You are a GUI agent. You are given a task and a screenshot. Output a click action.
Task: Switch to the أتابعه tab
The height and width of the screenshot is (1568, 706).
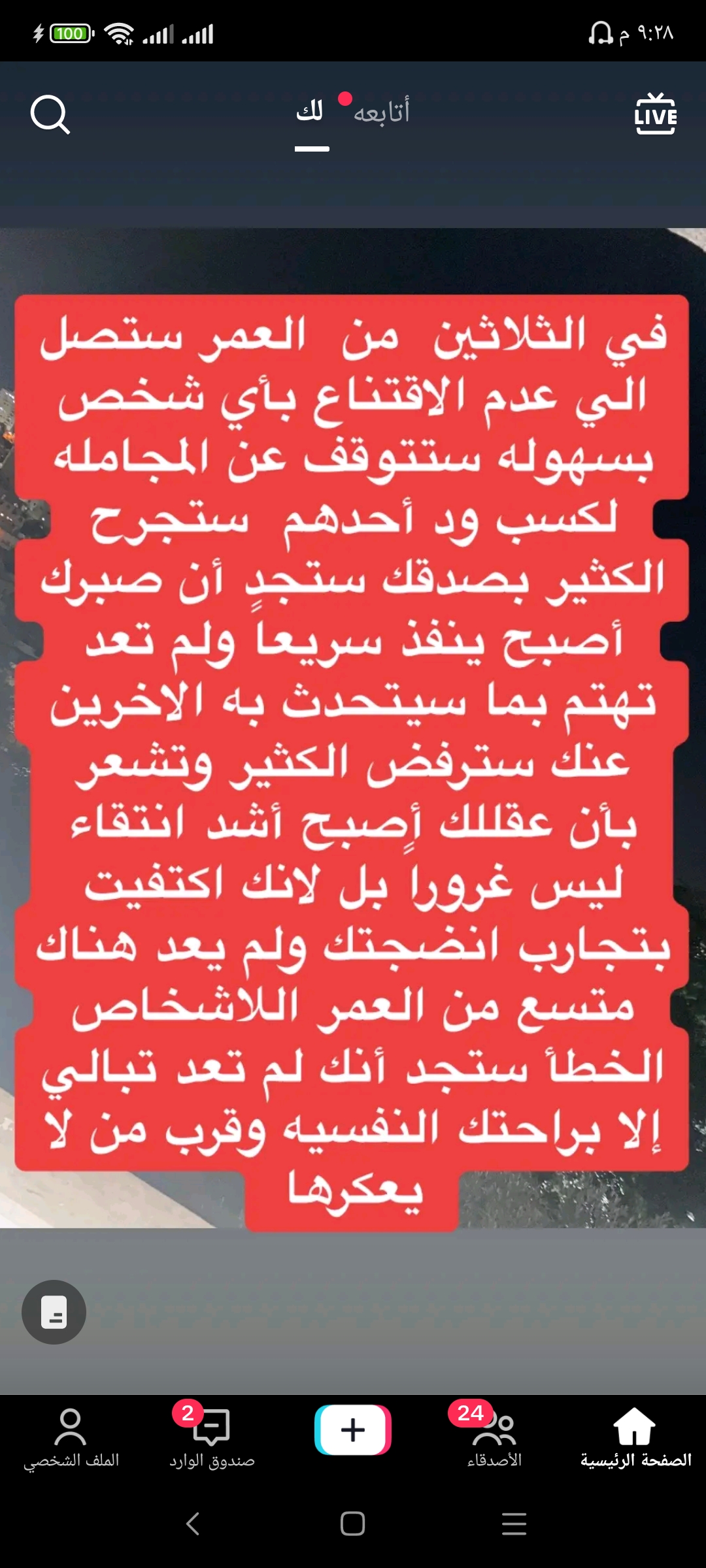(381, 112)
